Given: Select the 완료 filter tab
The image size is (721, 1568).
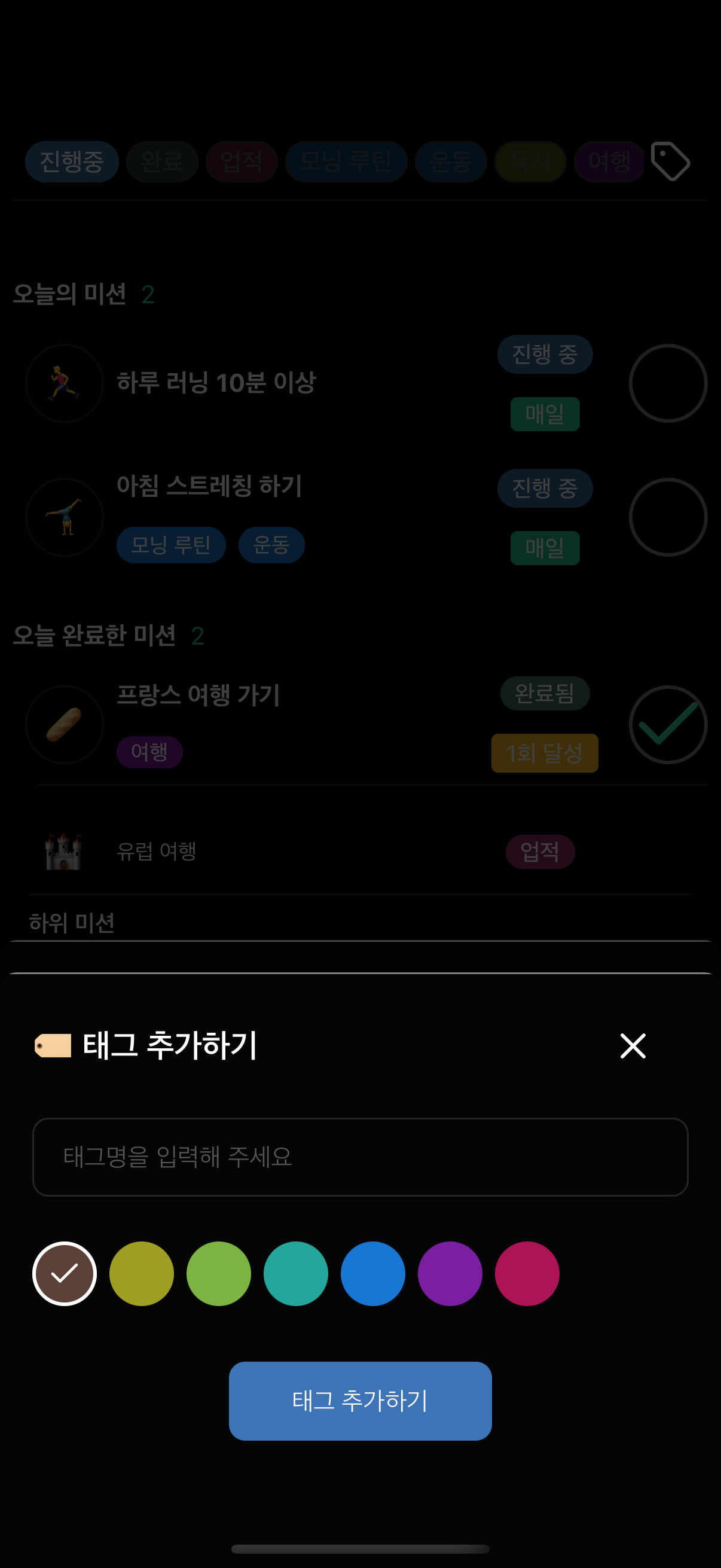Looking at the screenshot, I should [x=160, y=161].
